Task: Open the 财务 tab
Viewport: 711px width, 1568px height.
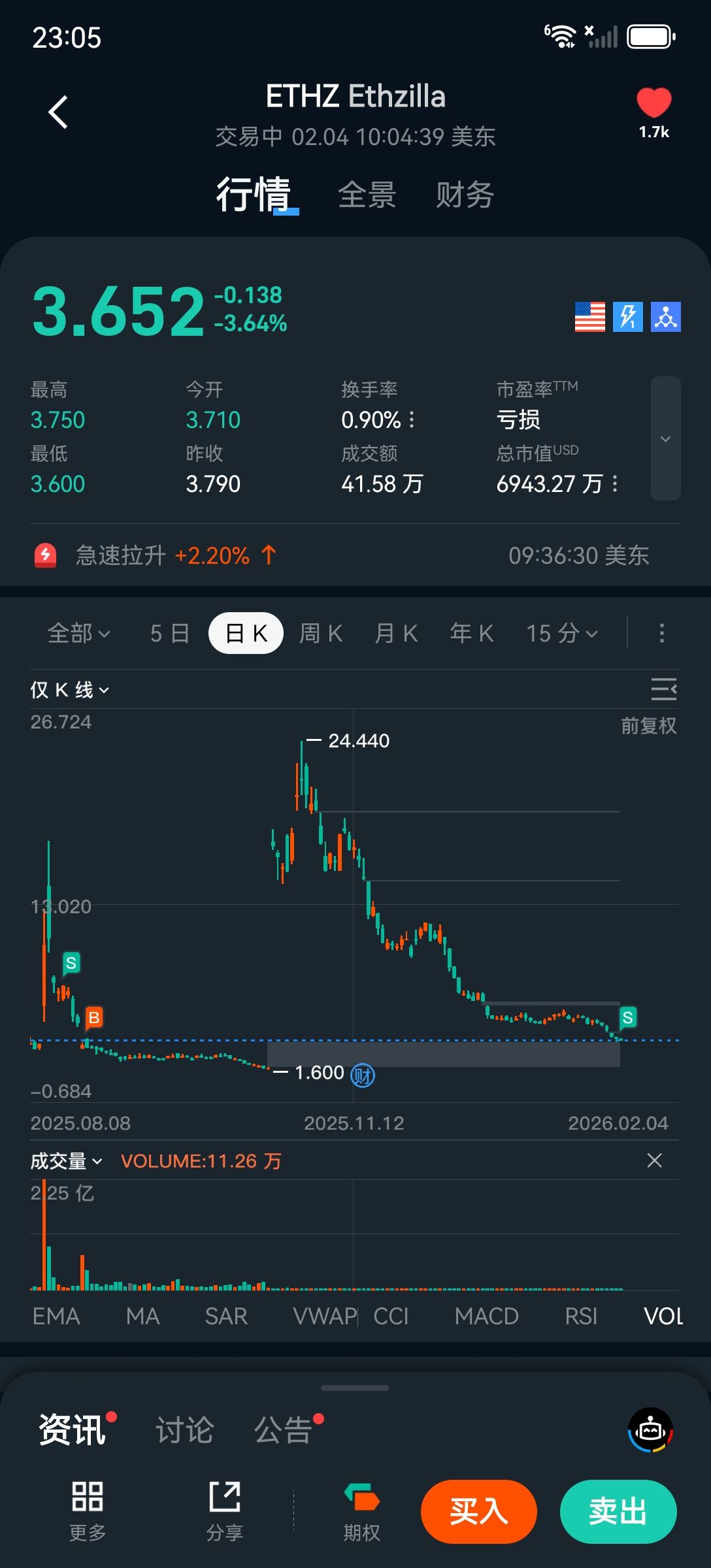Action: (x=465, y=195)
